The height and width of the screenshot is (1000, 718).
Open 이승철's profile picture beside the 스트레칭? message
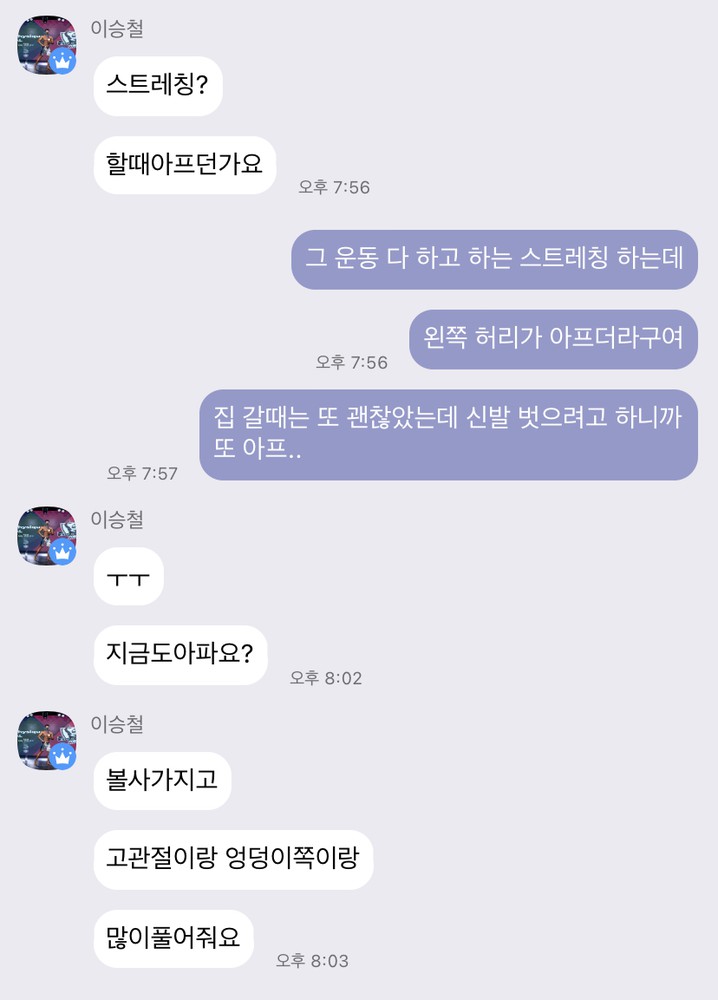47,44
